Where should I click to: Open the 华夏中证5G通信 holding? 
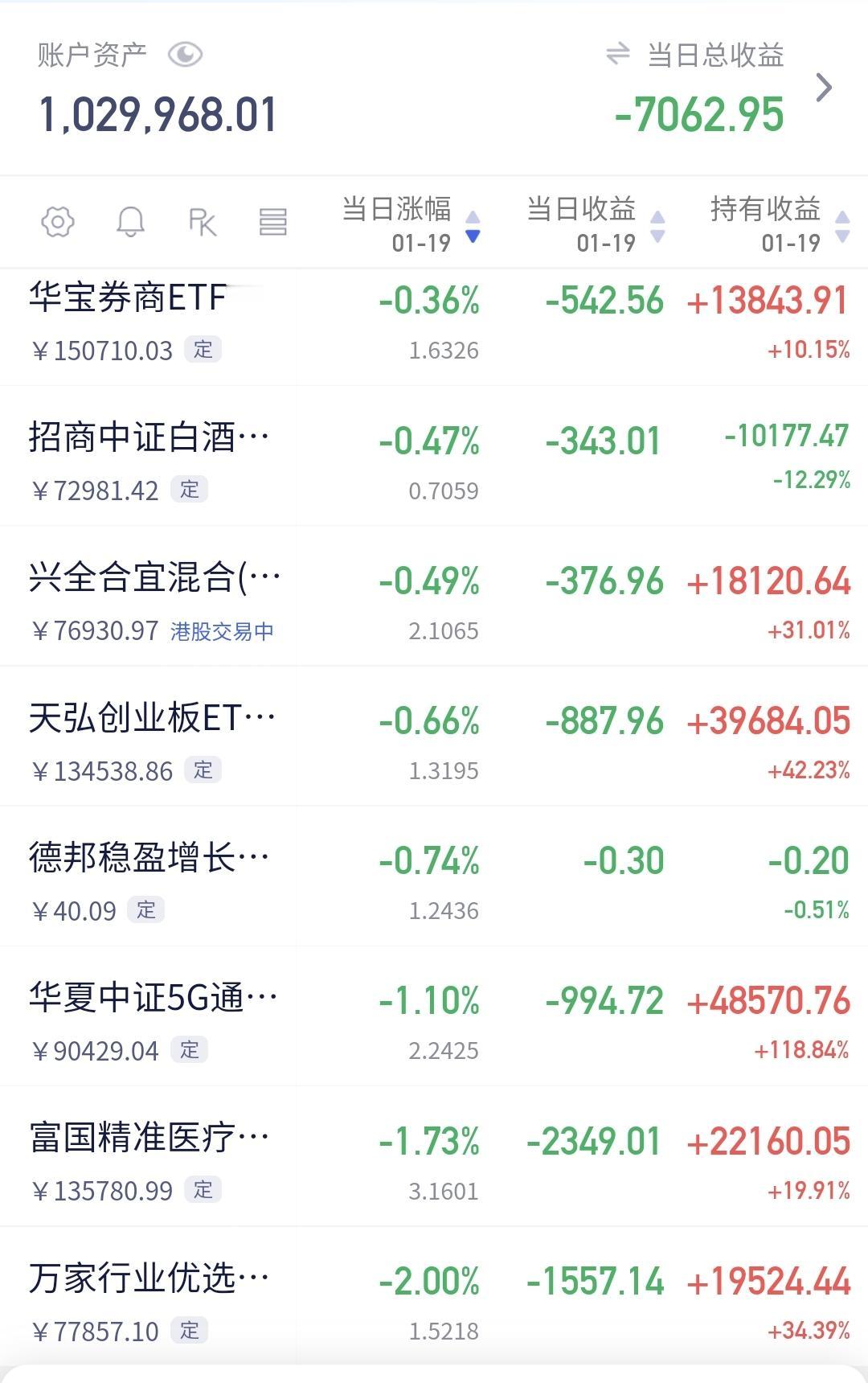(x=434, y=1016)
